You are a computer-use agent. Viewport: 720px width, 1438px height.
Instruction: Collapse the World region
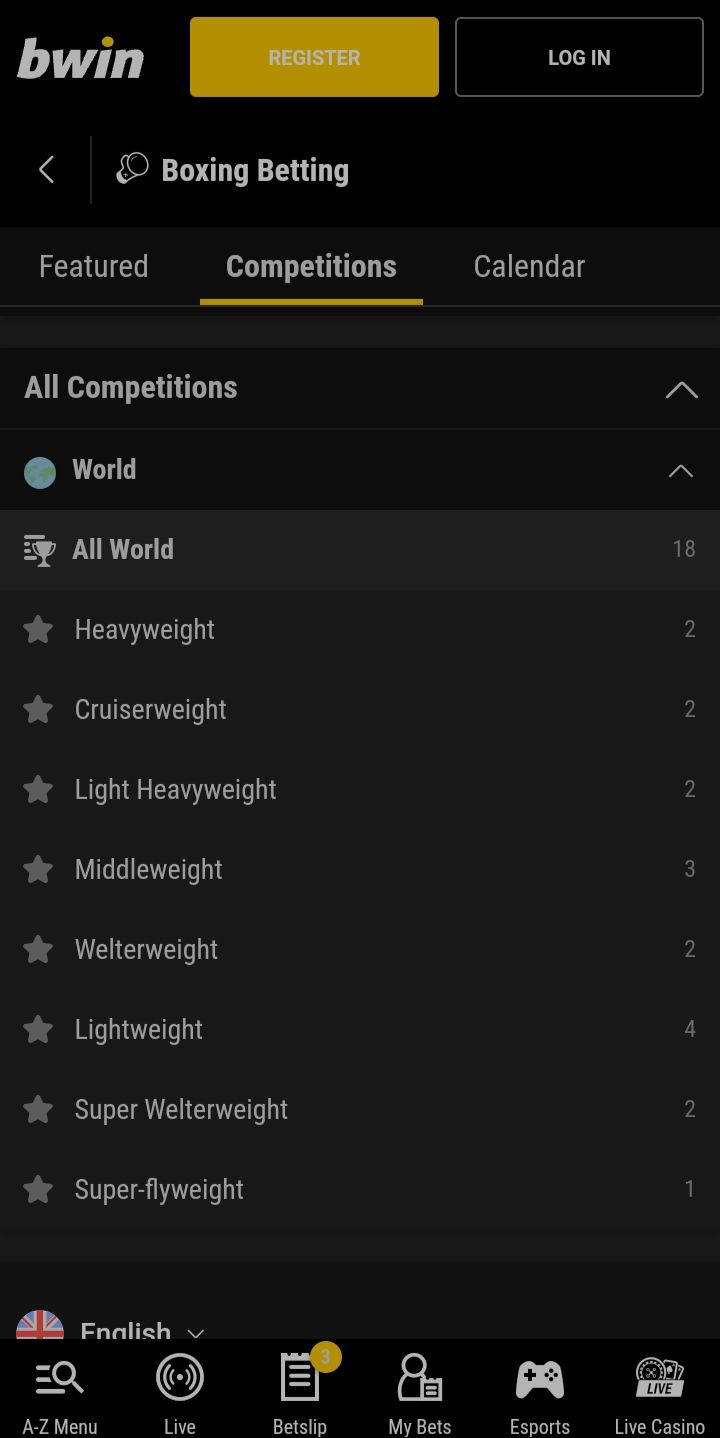680,470
